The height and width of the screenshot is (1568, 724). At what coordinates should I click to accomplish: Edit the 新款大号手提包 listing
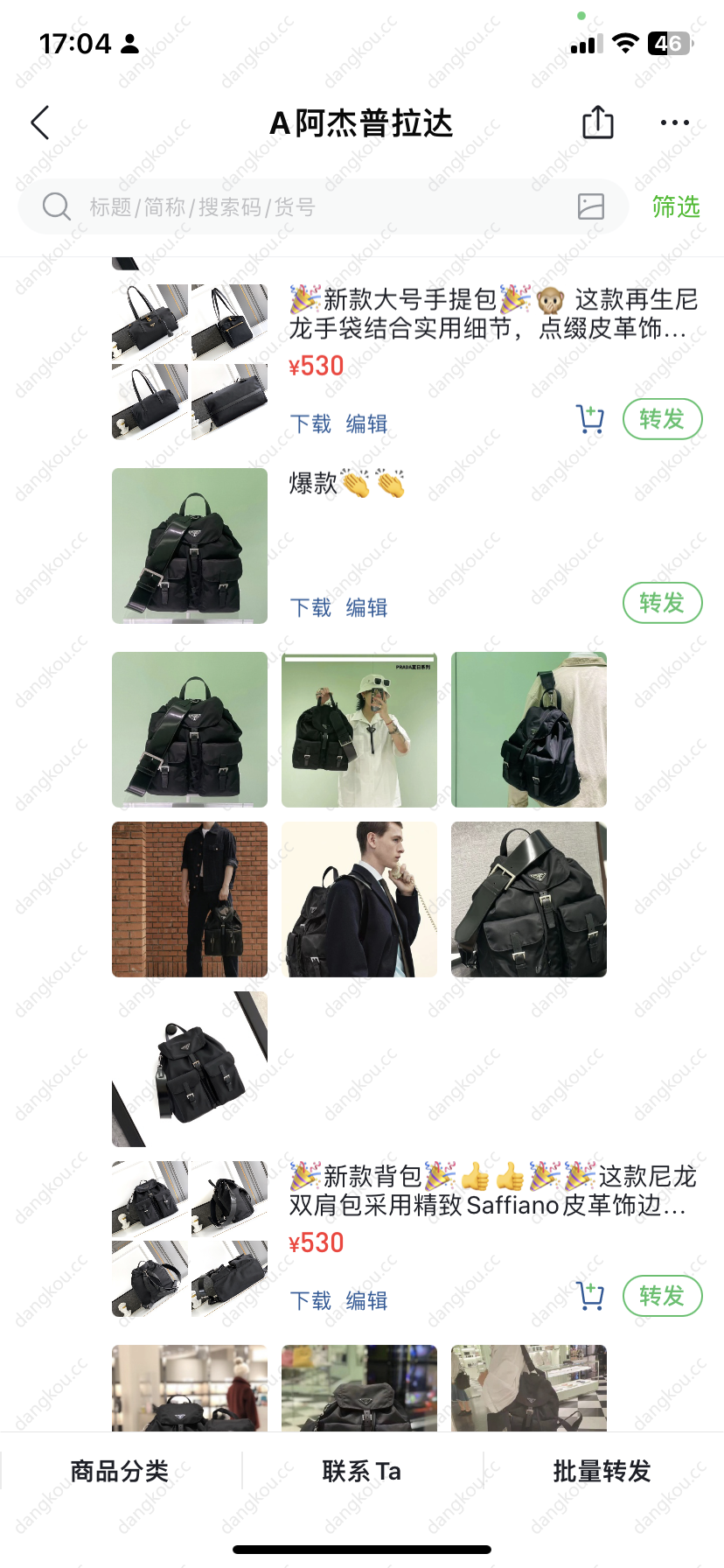tap(366, 424)
